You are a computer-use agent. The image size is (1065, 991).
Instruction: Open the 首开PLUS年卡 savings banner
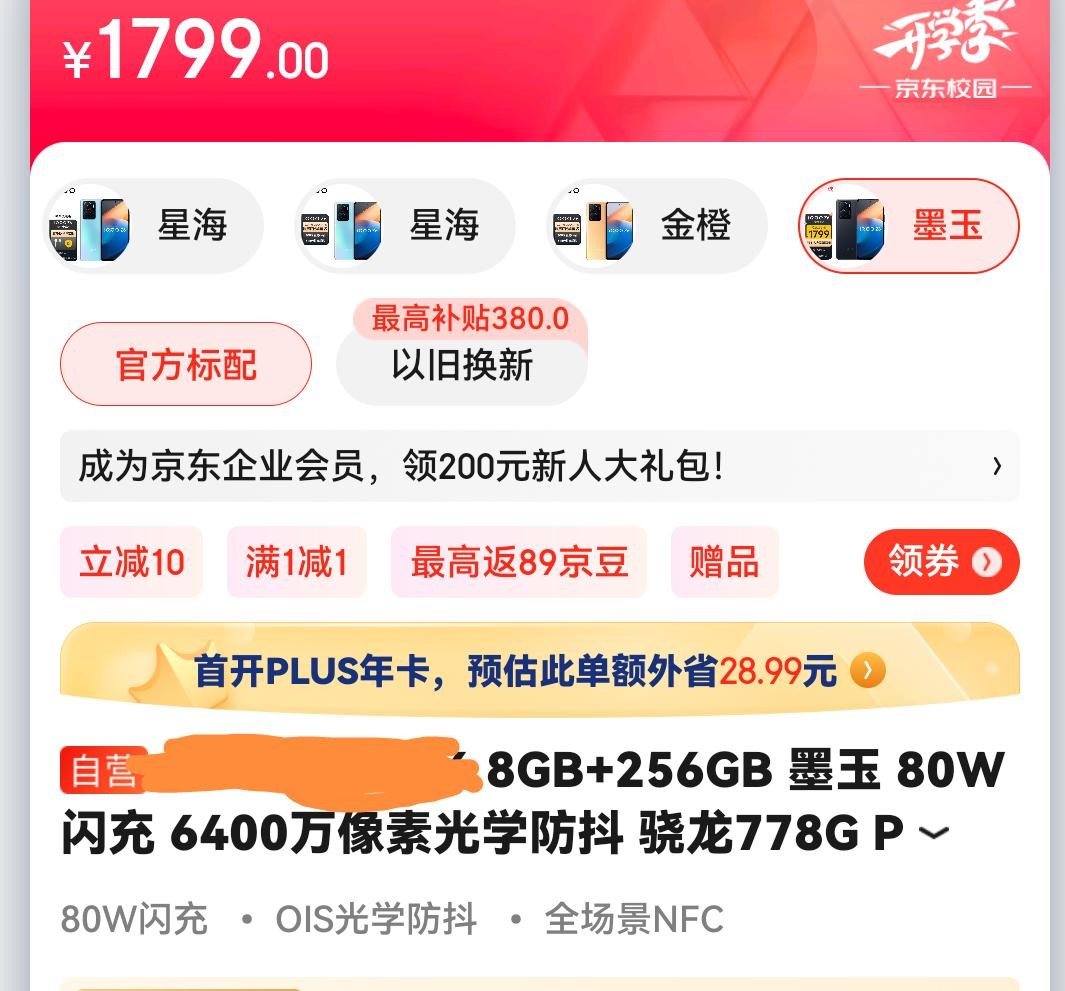(x=540, y=671)
